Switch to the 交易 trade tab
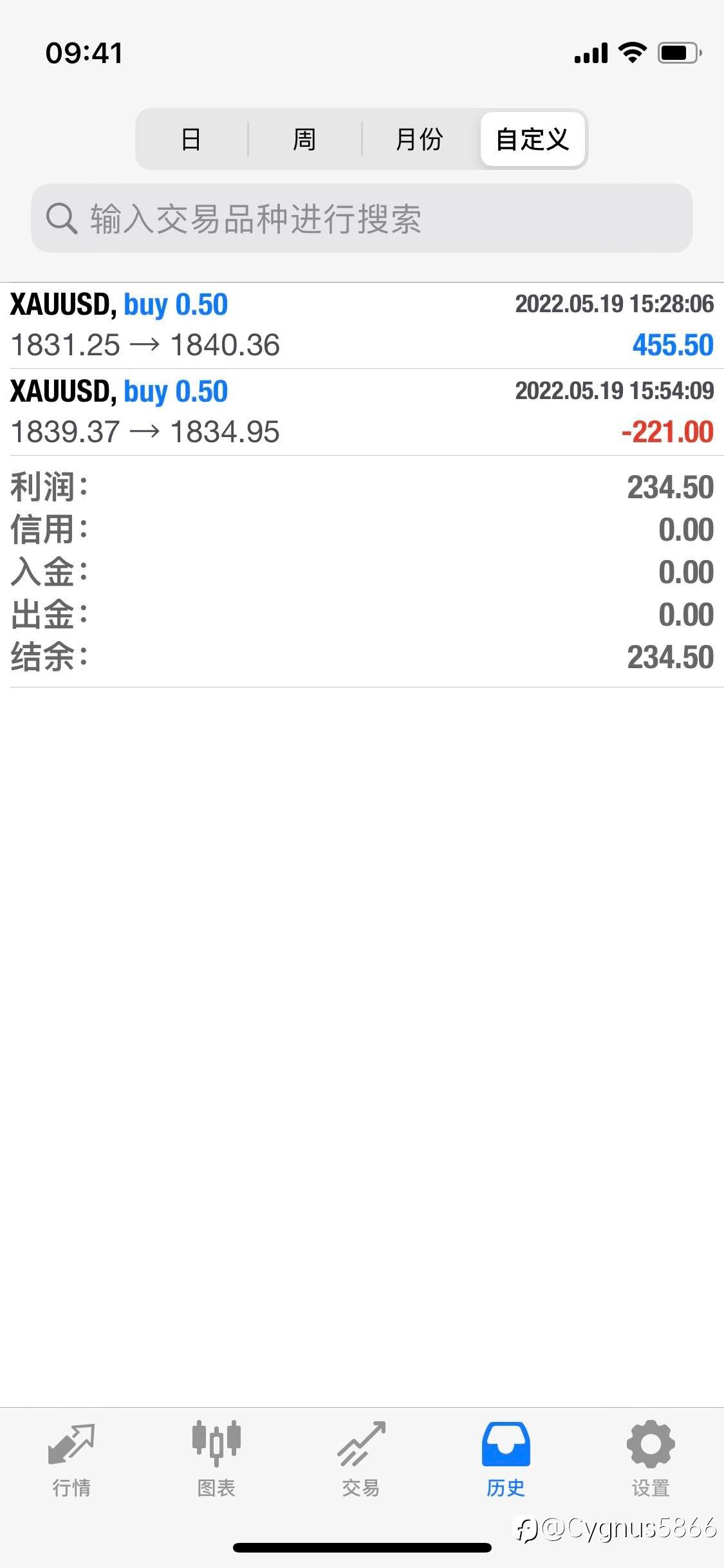The image size is (724, 1568). [x=361, y=1460]
